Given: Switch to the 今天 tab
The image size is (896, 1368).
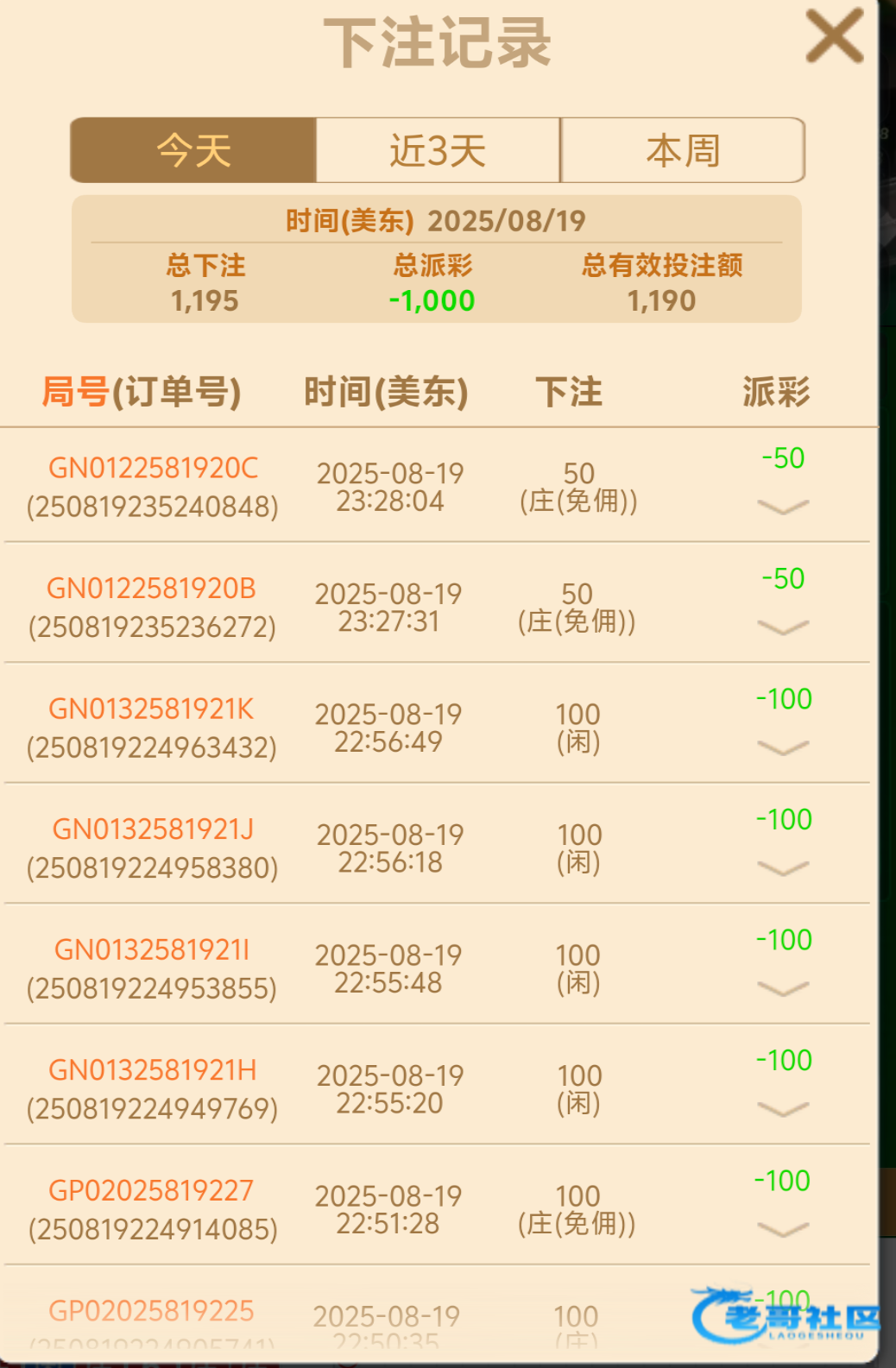Looking at the screenshot, I should coord(193,151).
